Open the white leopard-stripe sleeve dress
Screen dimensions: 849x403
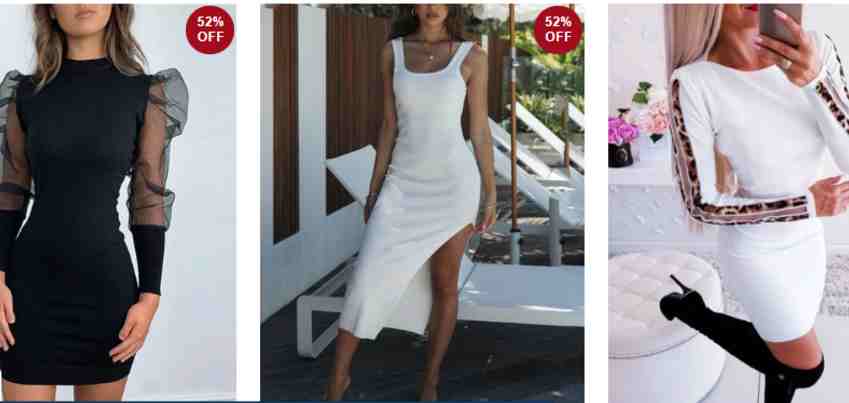pyautogui.click(x=728, y=210)
